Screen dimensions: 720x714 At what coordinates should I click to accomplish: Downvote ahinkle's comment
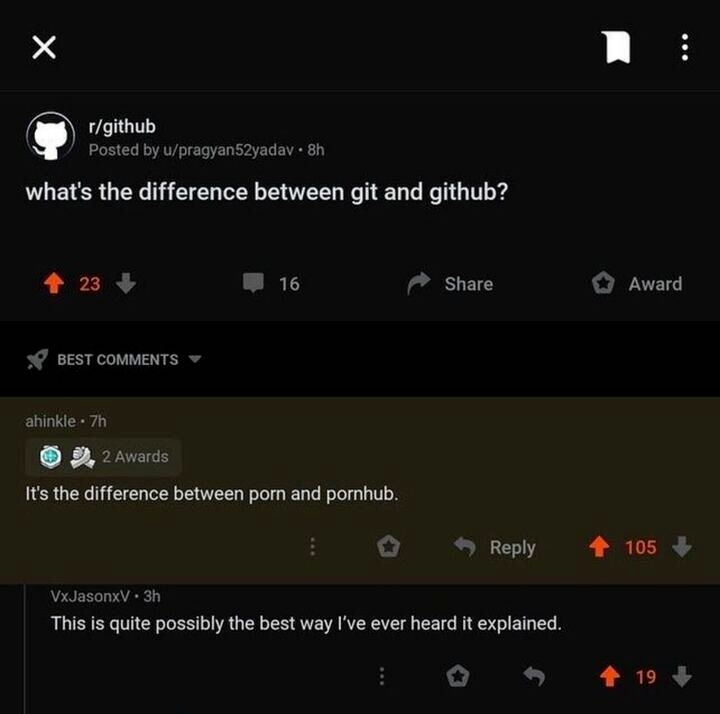tap(682, 547)
